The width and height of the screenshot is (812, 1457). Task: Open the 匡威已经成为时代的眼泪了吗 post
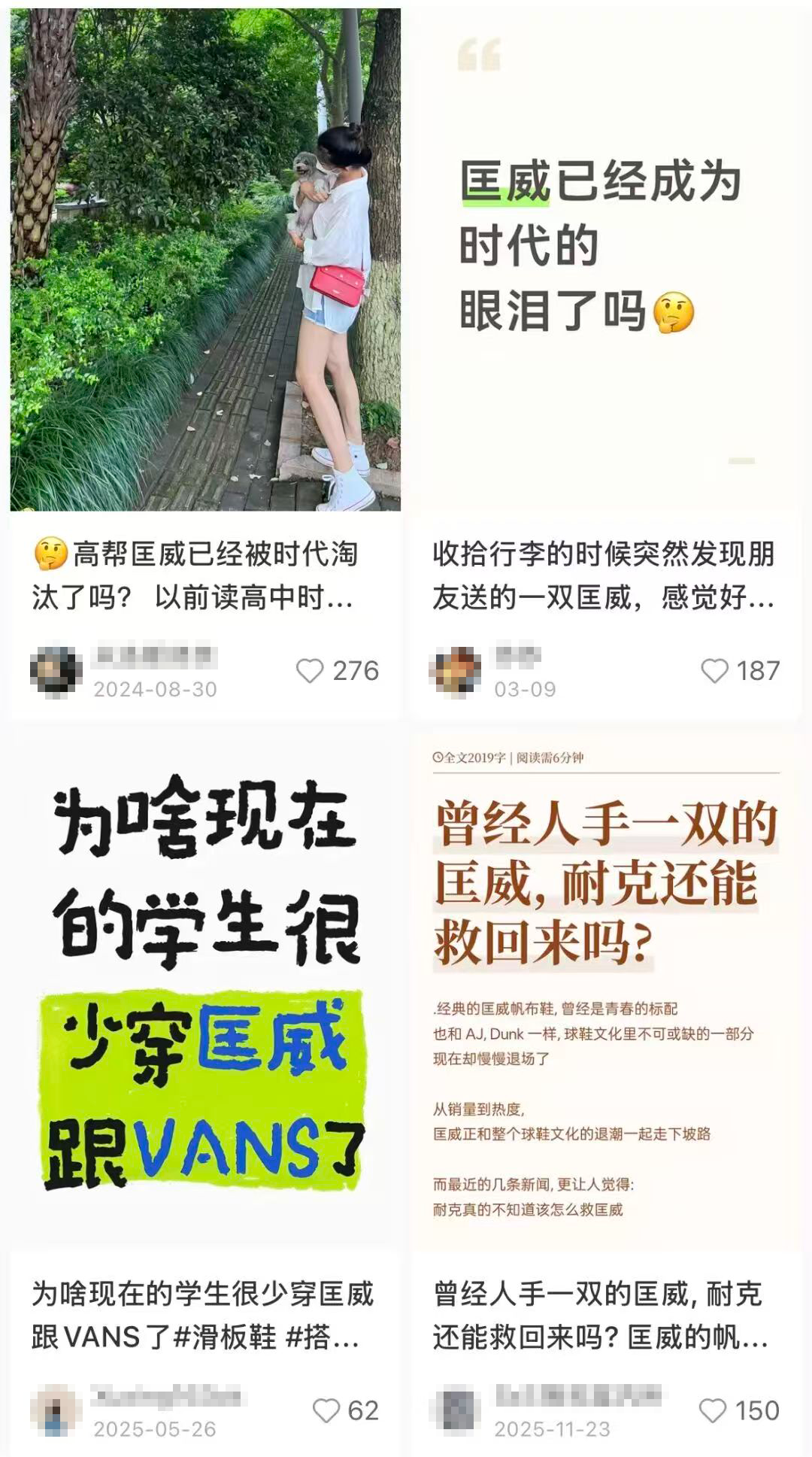[605, 260]
